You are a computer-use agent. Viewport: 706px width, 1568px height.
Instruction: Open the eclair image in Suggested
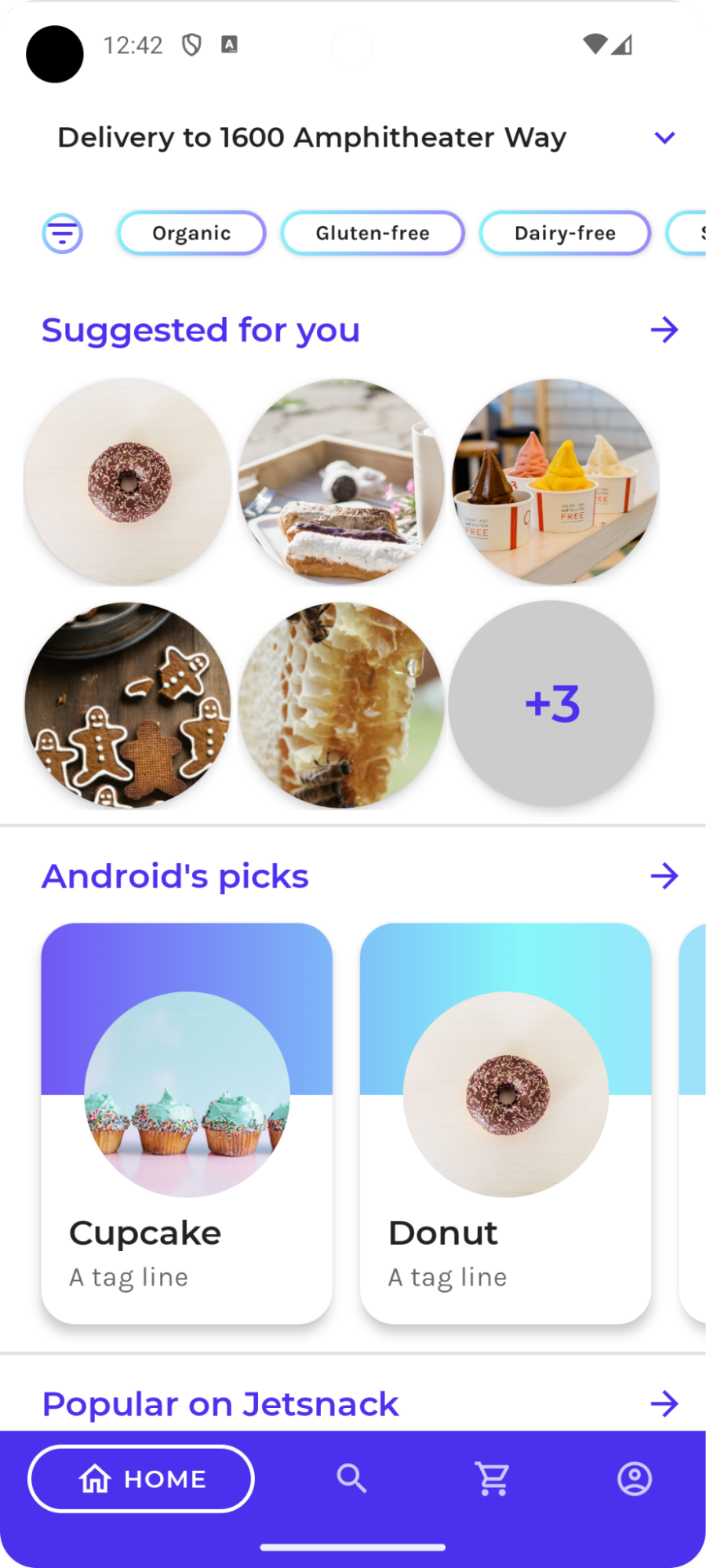coord(341,482)
